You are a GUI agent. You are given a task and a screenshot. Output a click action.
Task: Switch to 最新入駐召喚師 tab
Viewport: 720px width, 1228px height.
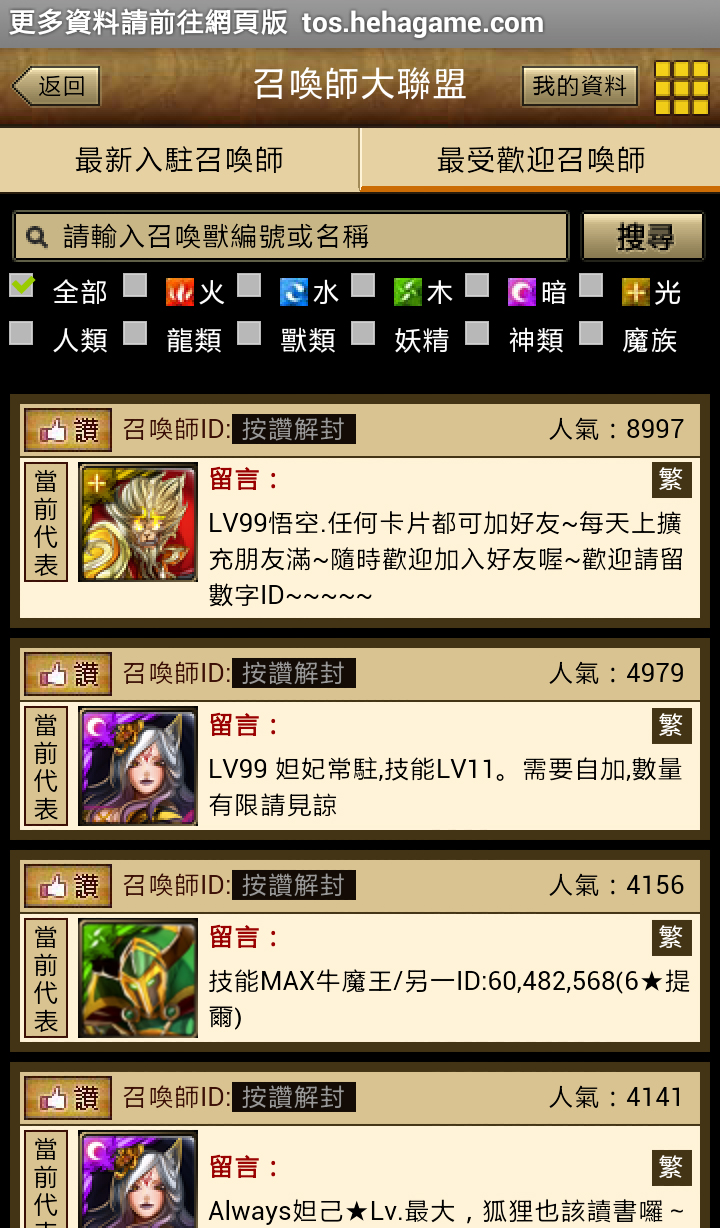(x=179, y=160)
